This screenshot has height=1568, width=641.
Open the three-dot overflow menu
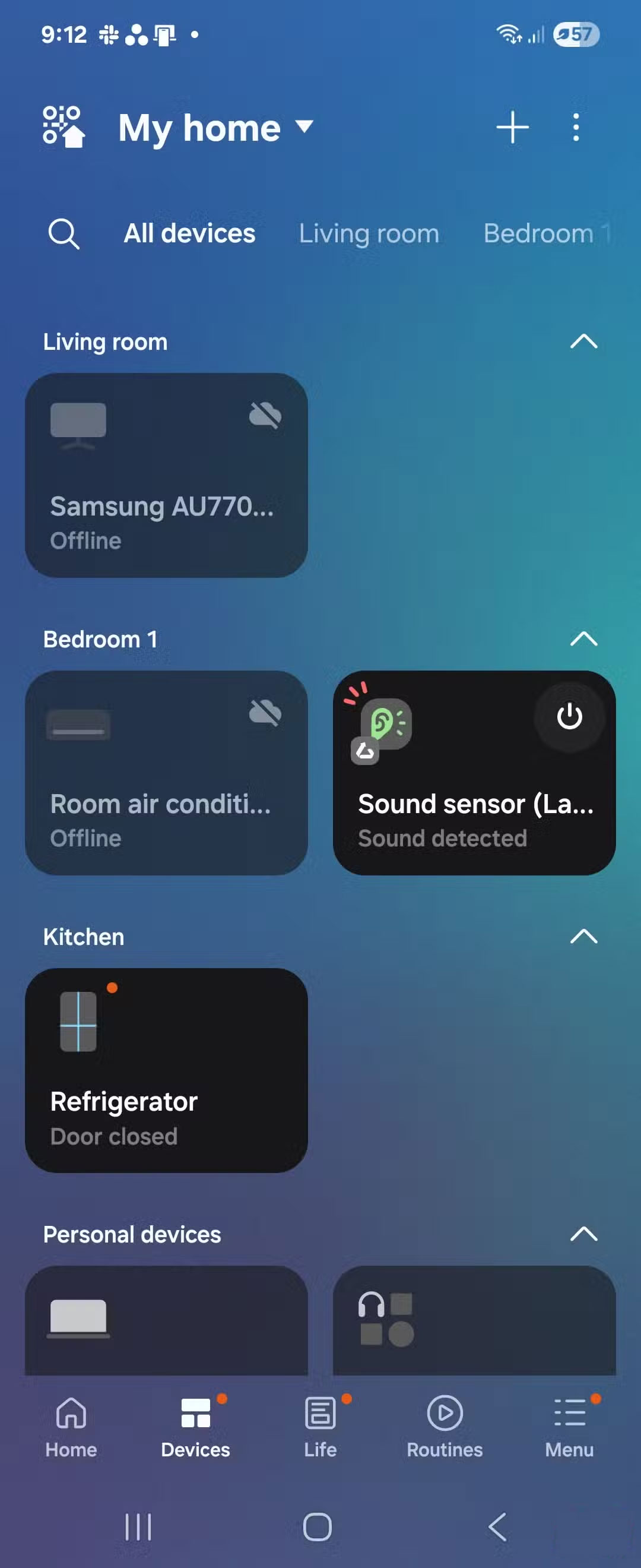pos(575,127)
